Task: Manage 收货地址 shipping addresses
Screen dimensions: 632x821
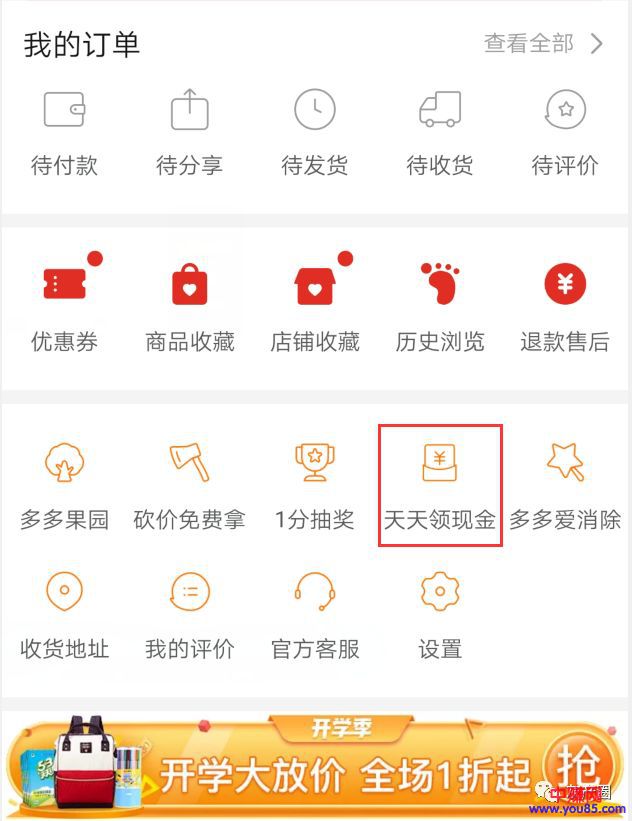Action: coord(65,613)
